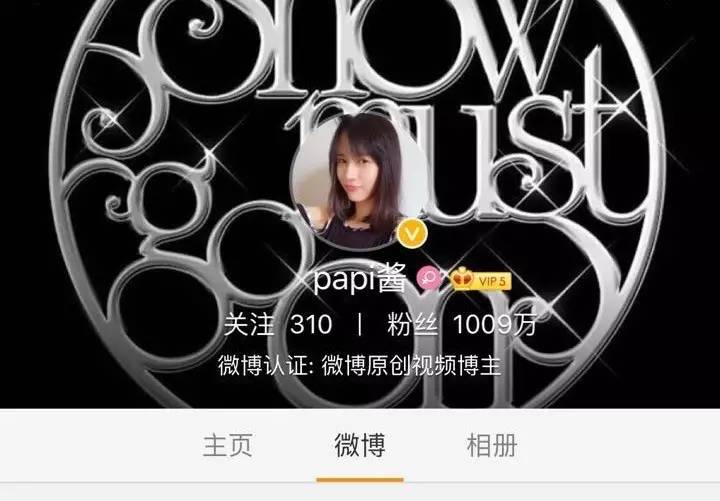Open papi酱's profile avatar
Viewport: 720px width, 501px height.
pos(358,181)
